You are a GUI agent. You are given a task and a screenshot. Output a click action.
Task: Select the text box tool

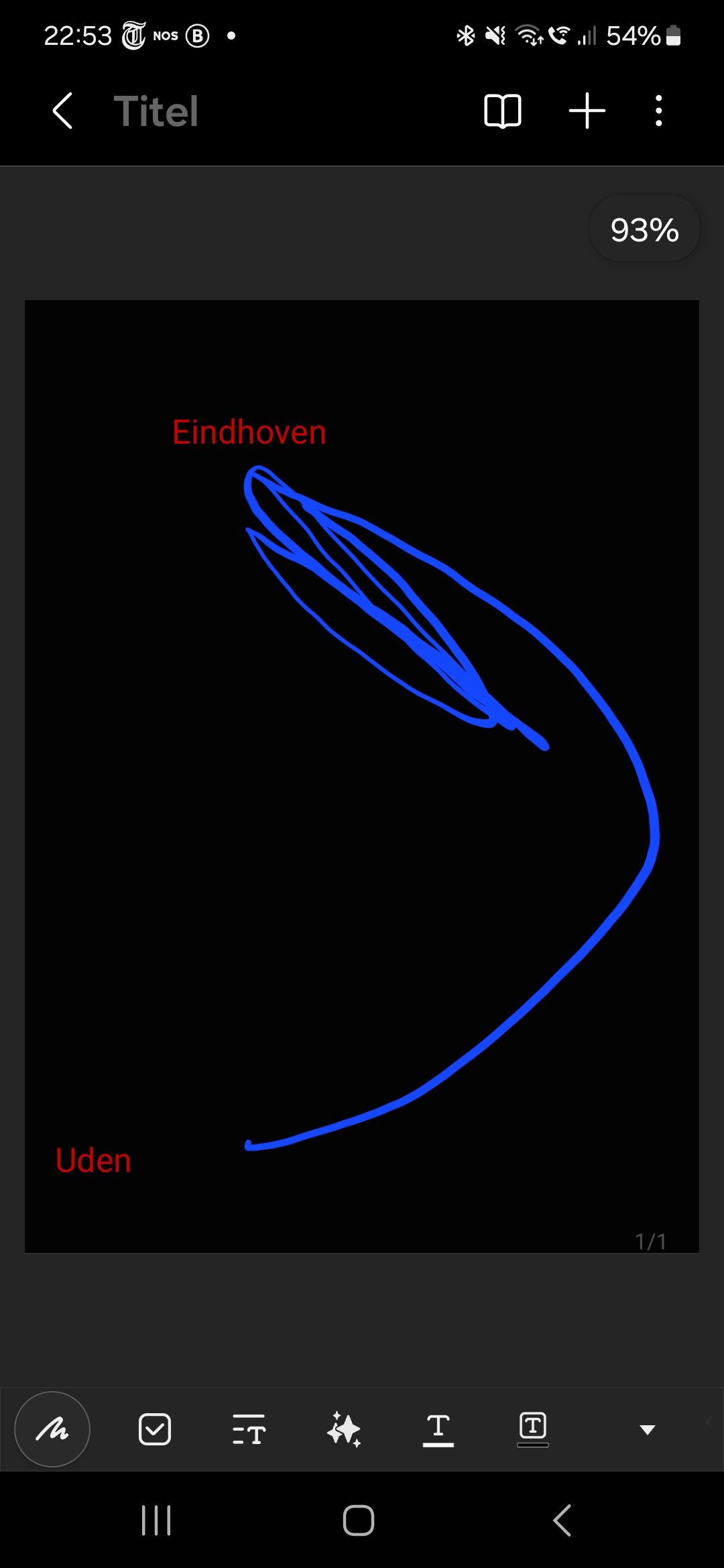533,1429
